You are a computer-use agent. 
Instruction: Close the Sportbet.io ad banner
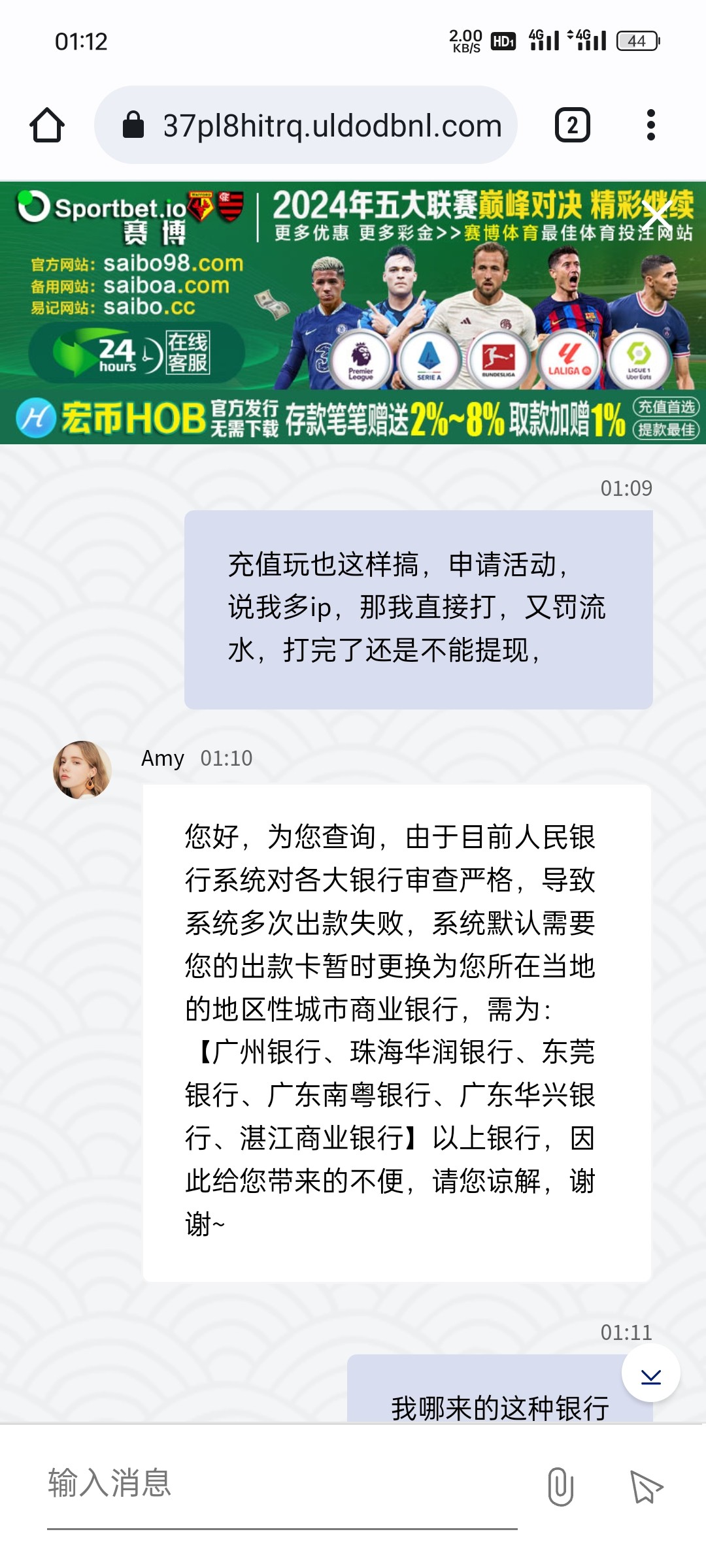tap(656, 216)
